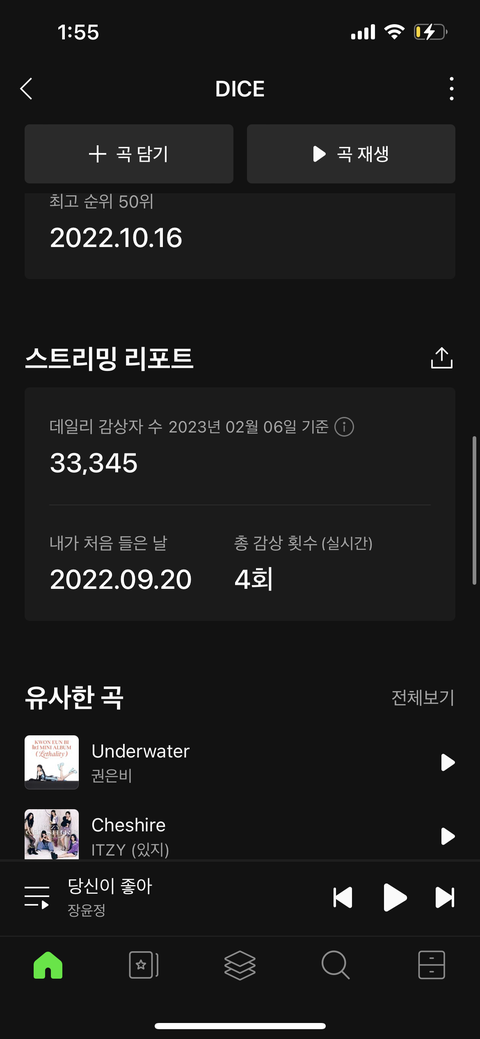Tap the 곡 담기 button
This screenshot has height=1039, width=480.
pos(129,154)
